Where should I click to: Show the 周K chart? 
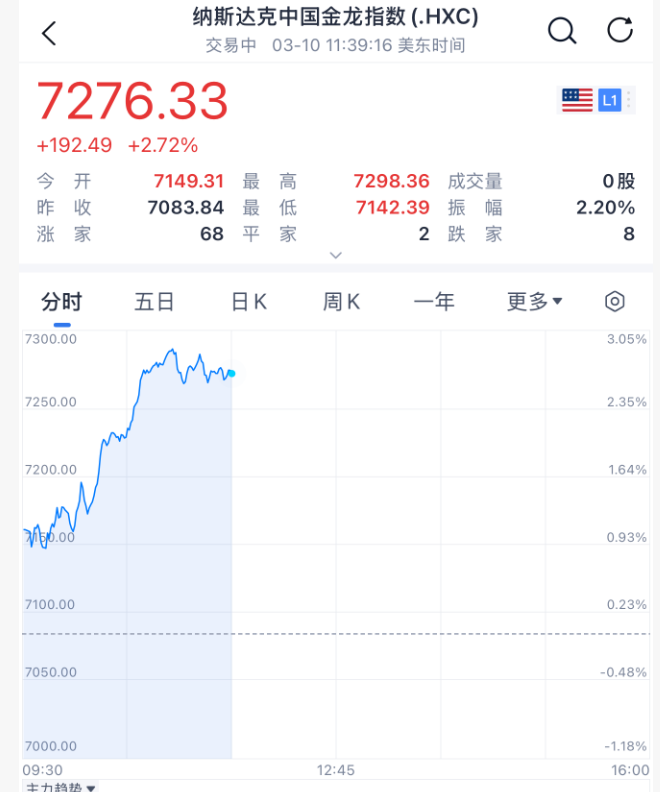click(x=342, y=302)
